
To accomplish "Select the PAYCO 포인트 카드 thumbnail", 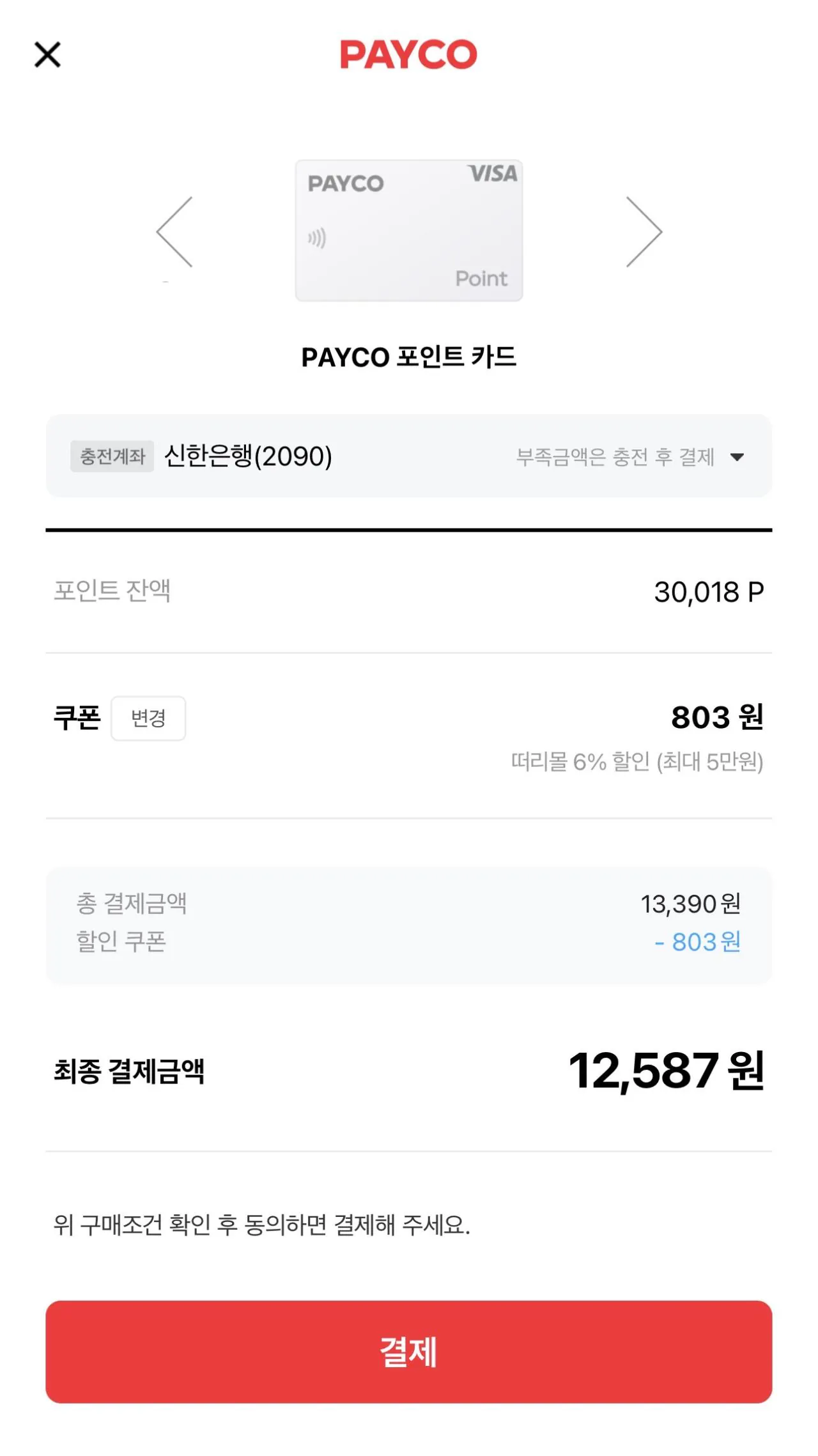I will coord(409,231).
